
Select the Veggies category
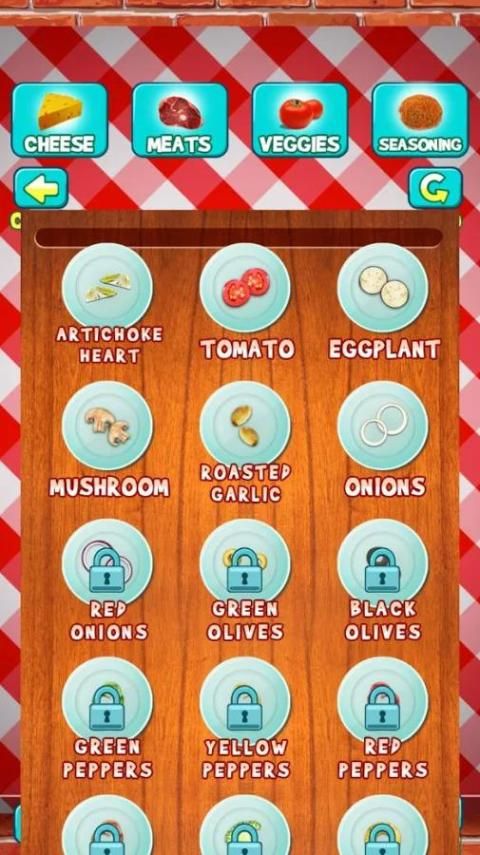coord(299,120)
